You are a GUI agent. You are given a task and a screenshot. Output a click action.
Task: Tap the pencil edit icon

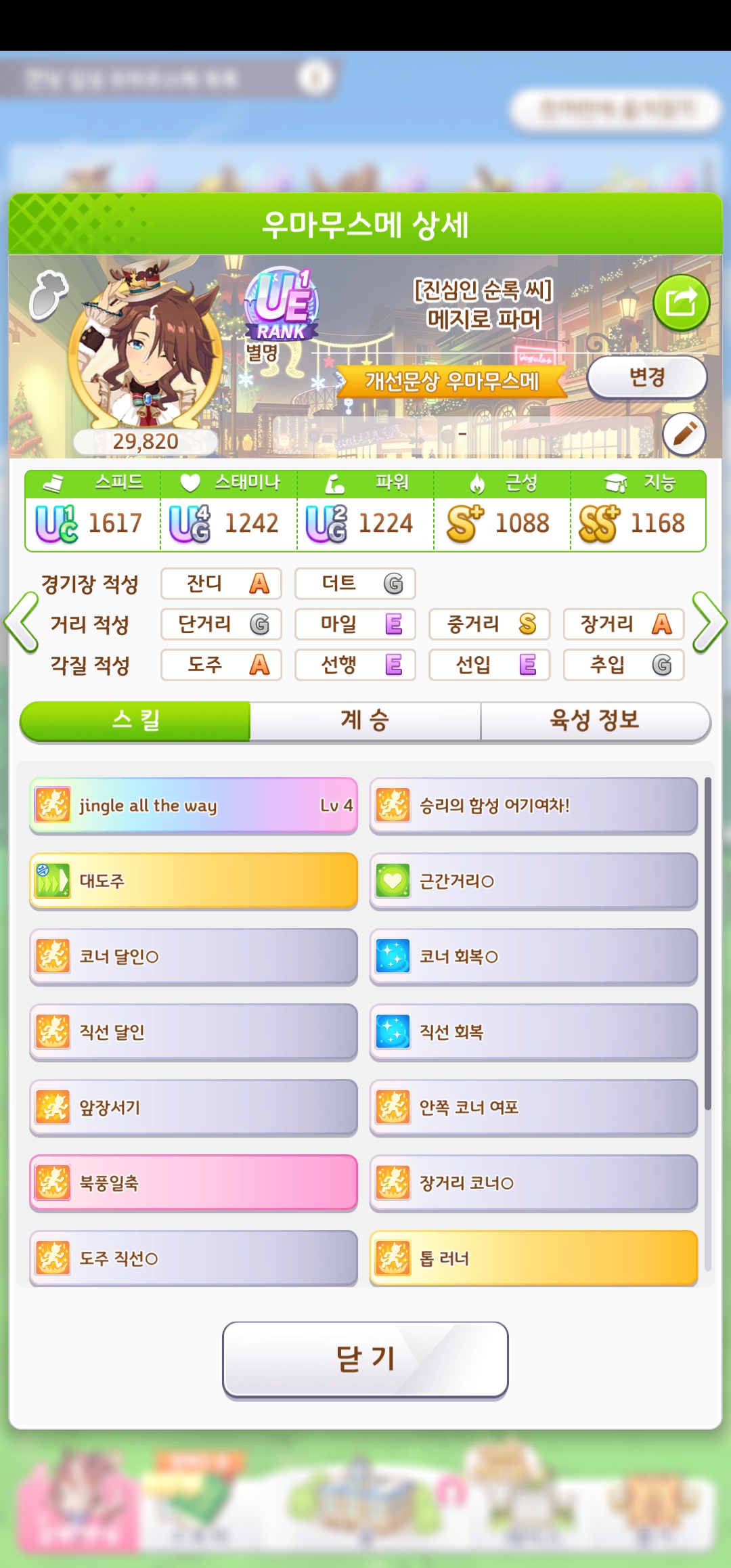684,434
